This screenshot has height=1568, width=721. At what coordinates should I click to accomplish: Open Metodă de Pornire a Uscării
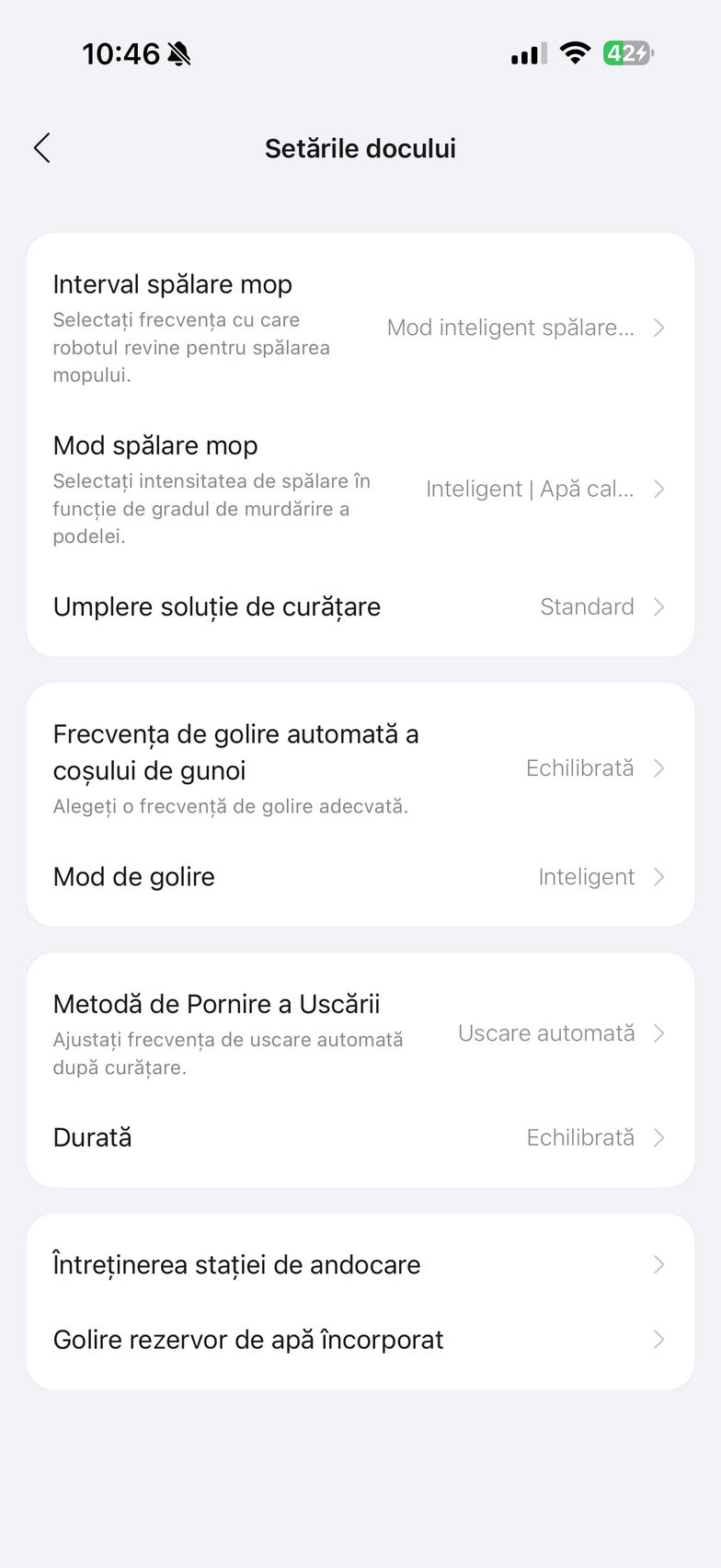[360, 1033]
